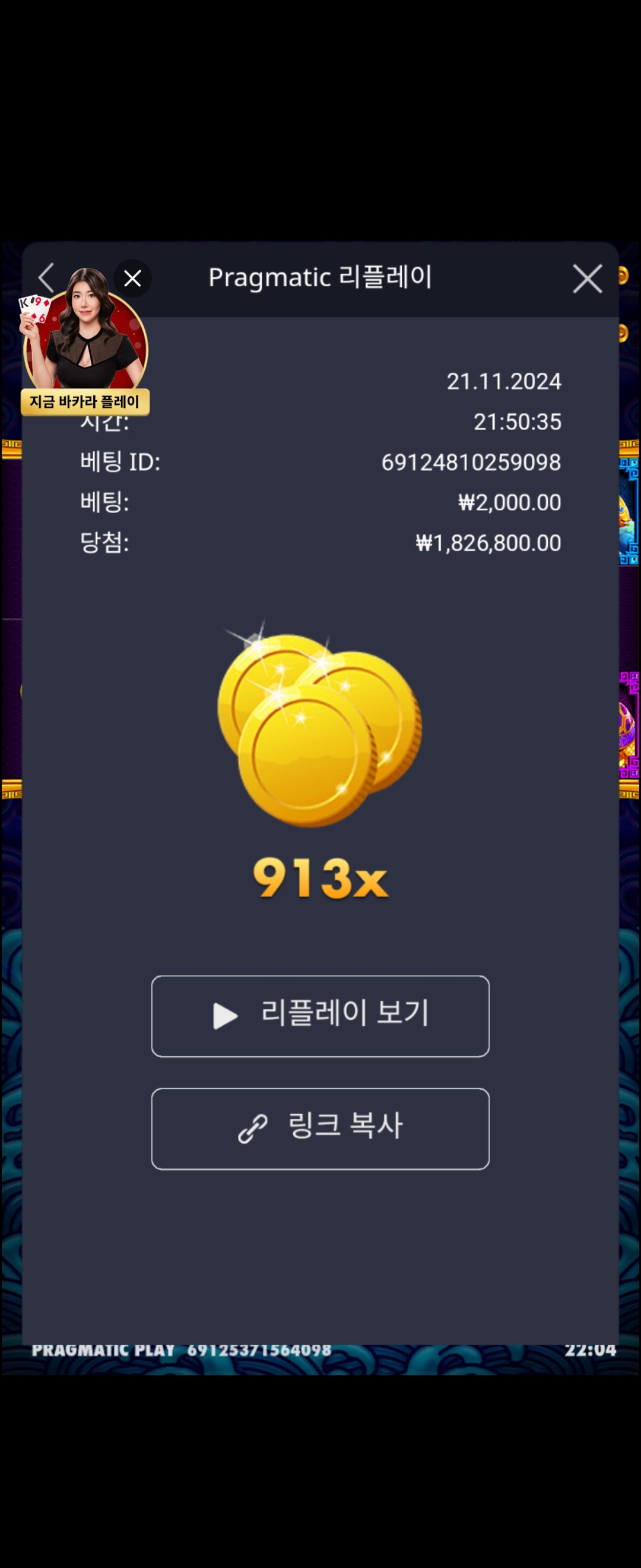Viewport: 641px width, 1568px height.
Task: Close the Pragmatic replay dialog
Action: [587, 279]
